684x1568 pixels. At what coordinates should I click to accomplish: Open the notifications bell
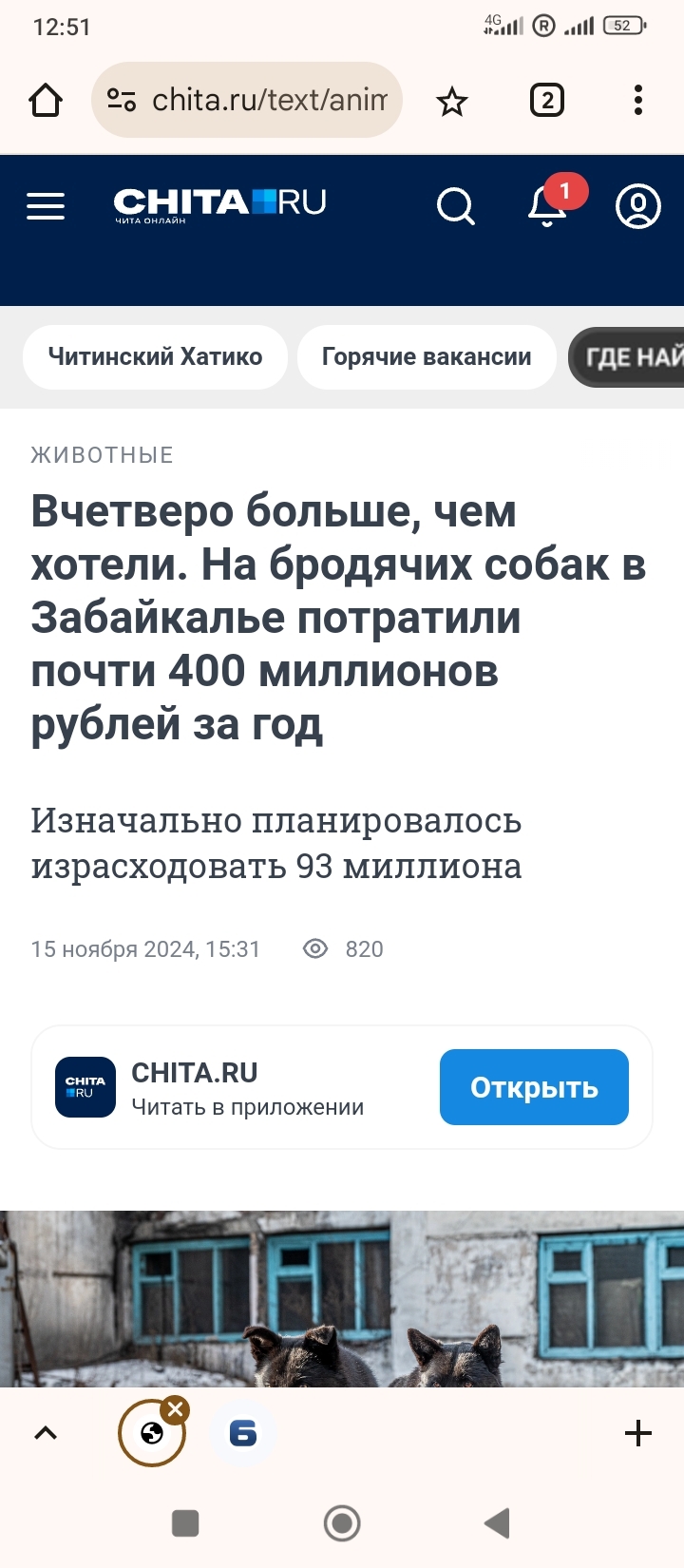(547, 205)
